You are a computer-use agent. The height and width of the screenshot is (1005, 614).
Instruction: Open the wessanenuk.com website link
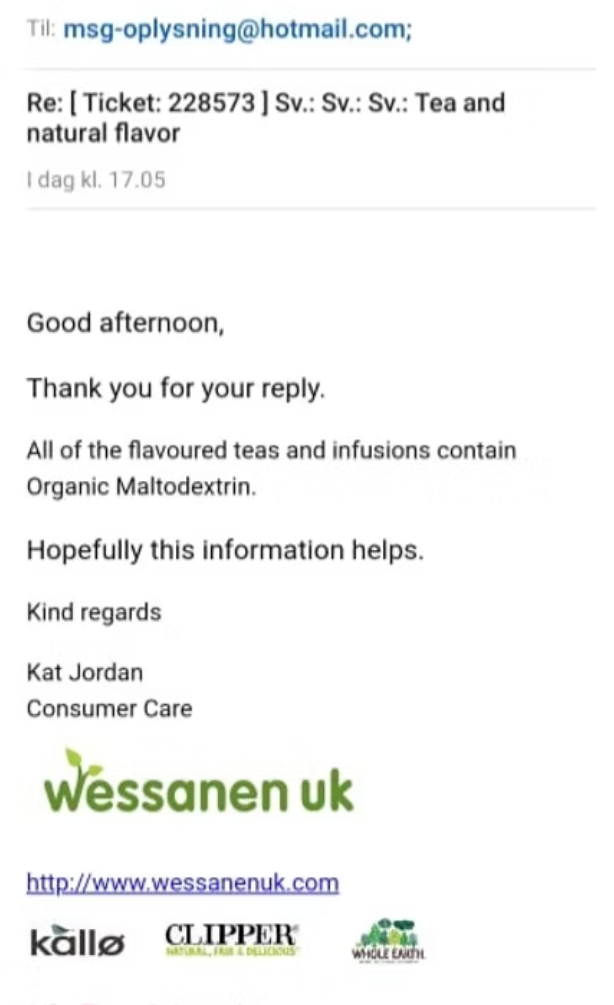coord(182,883)
